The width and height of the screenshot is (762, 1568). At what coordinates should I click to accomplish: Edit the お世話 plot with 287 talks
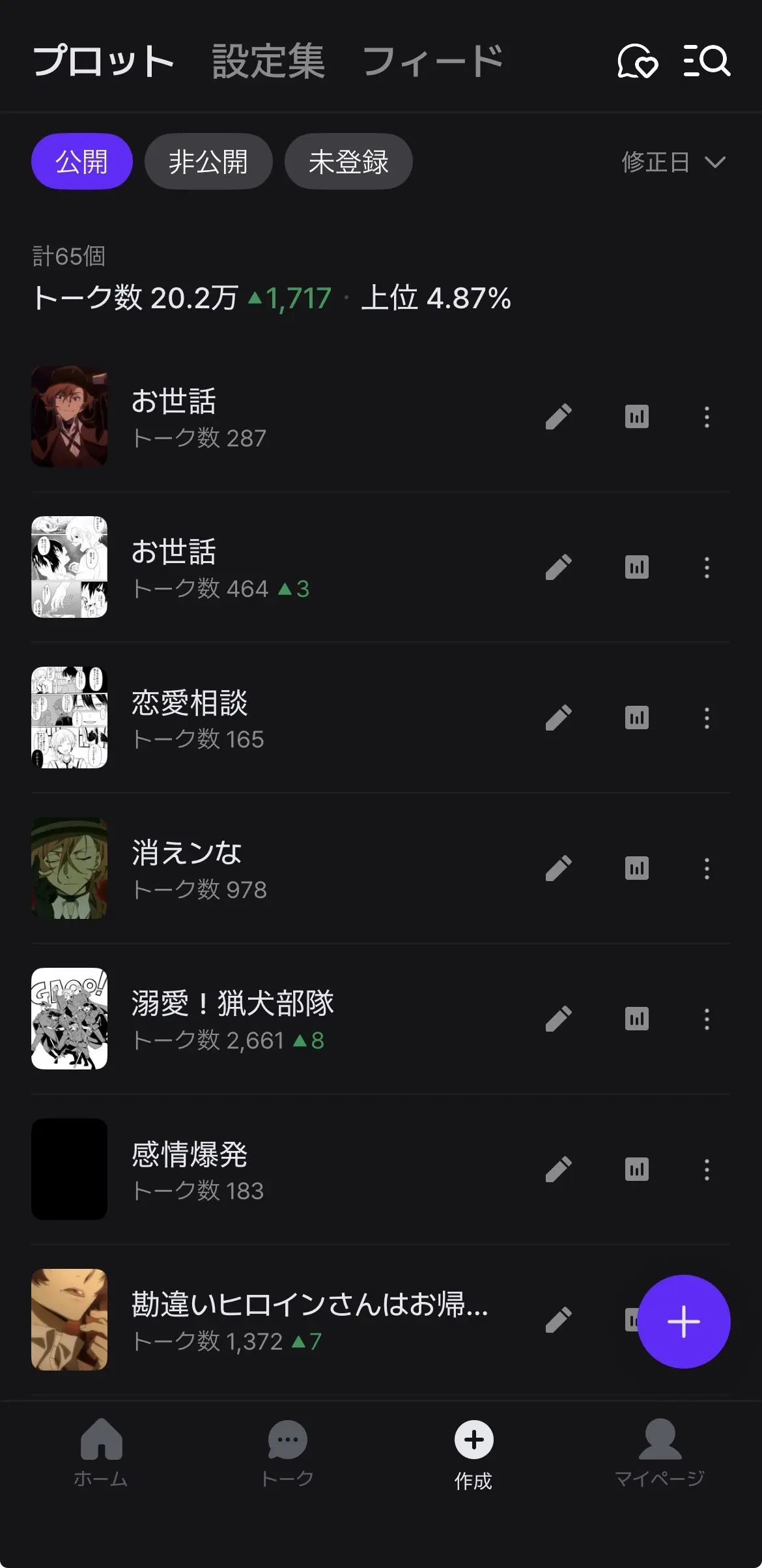[x=559, y=417]
